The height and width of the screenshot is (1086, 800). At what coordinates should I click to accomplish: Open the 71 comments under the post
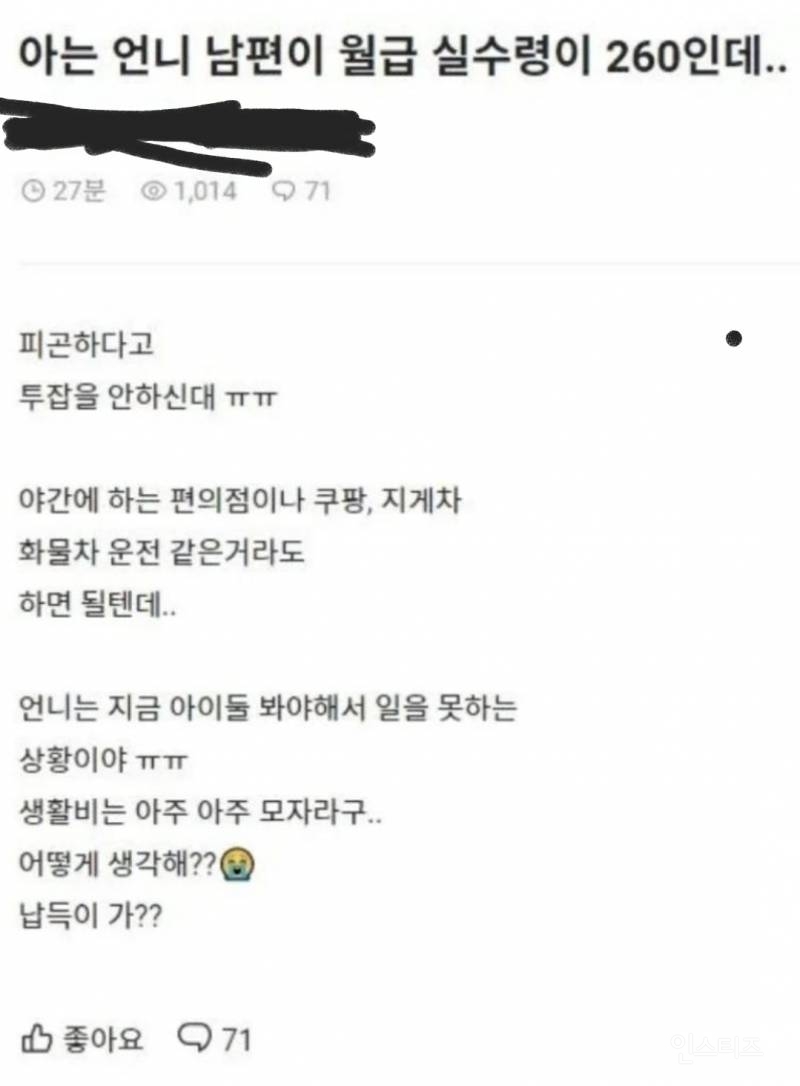click(213, 1039)
